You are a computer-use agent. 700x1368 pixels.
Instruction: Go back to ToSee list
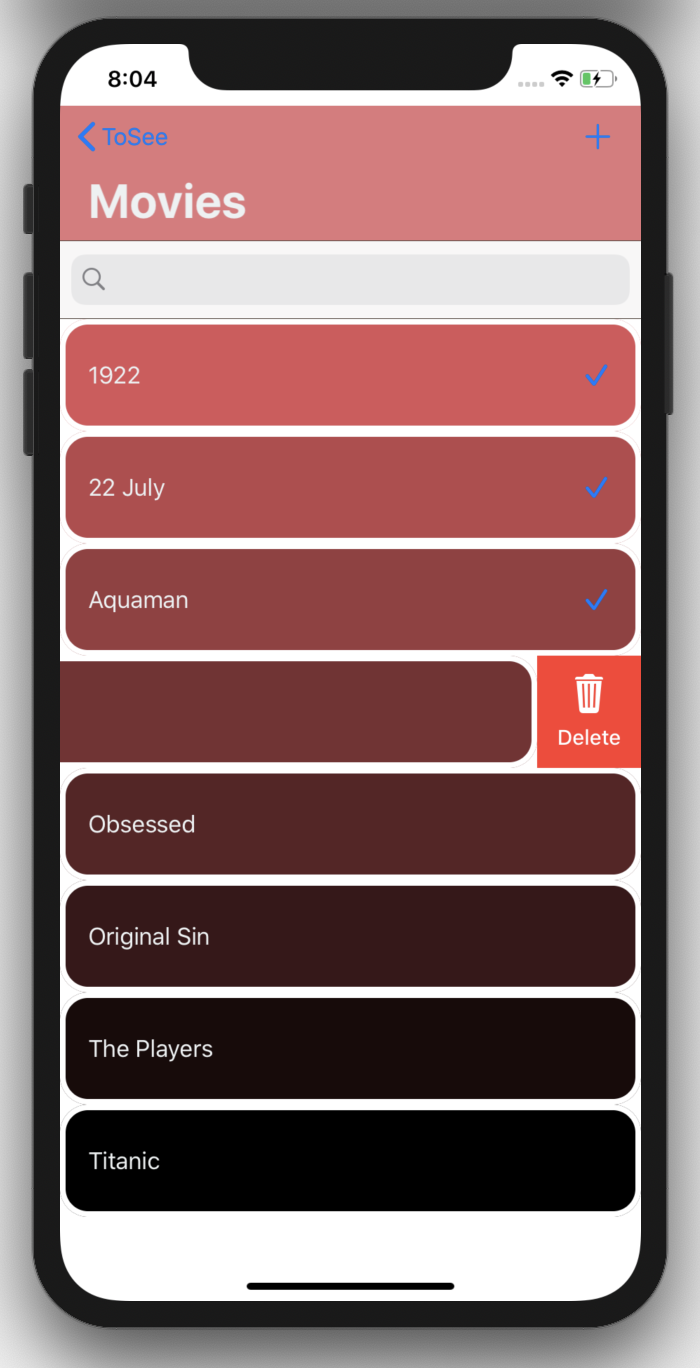122,137
